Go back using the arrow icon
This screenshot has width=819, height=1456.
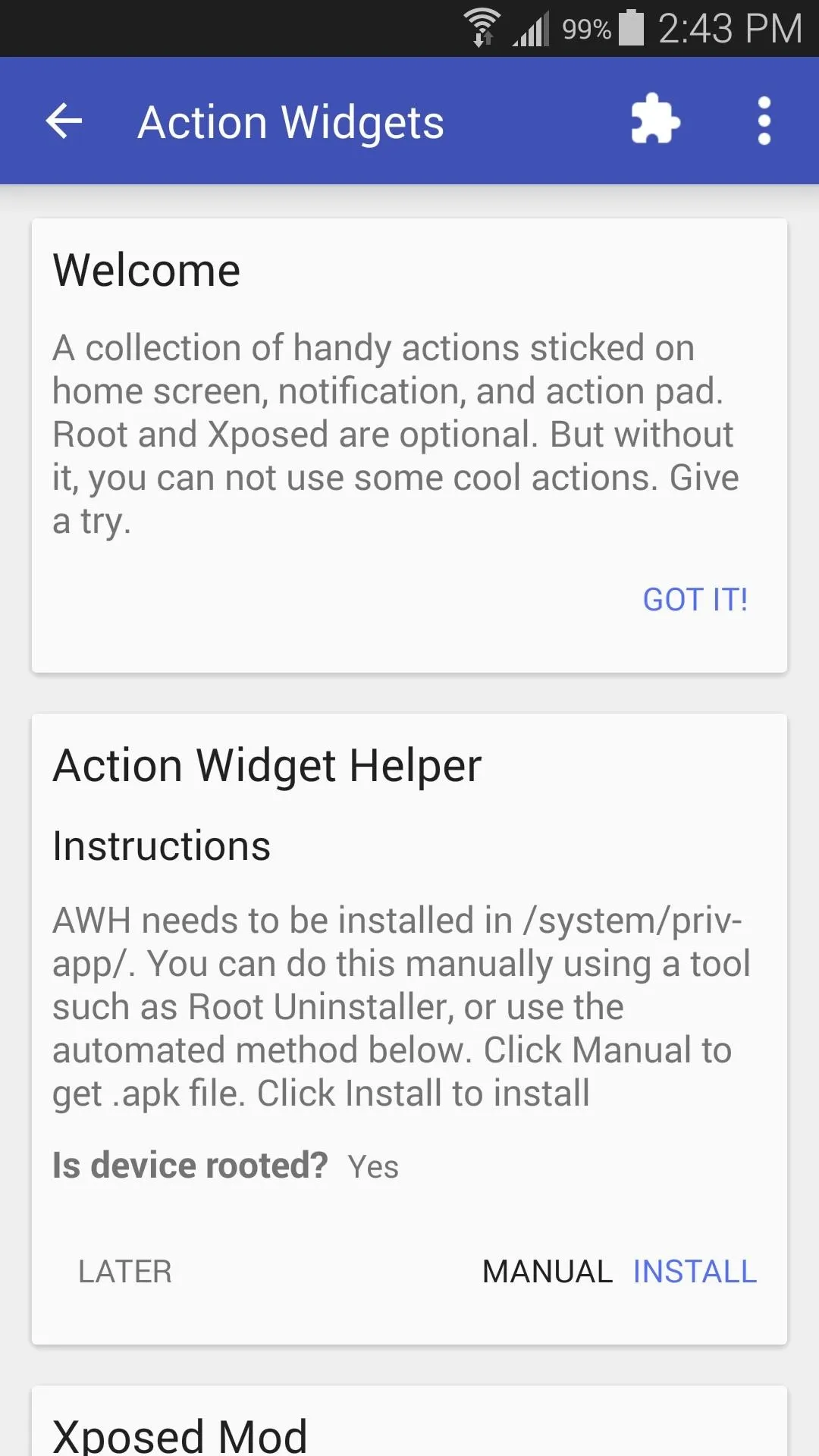coord(64,121)
